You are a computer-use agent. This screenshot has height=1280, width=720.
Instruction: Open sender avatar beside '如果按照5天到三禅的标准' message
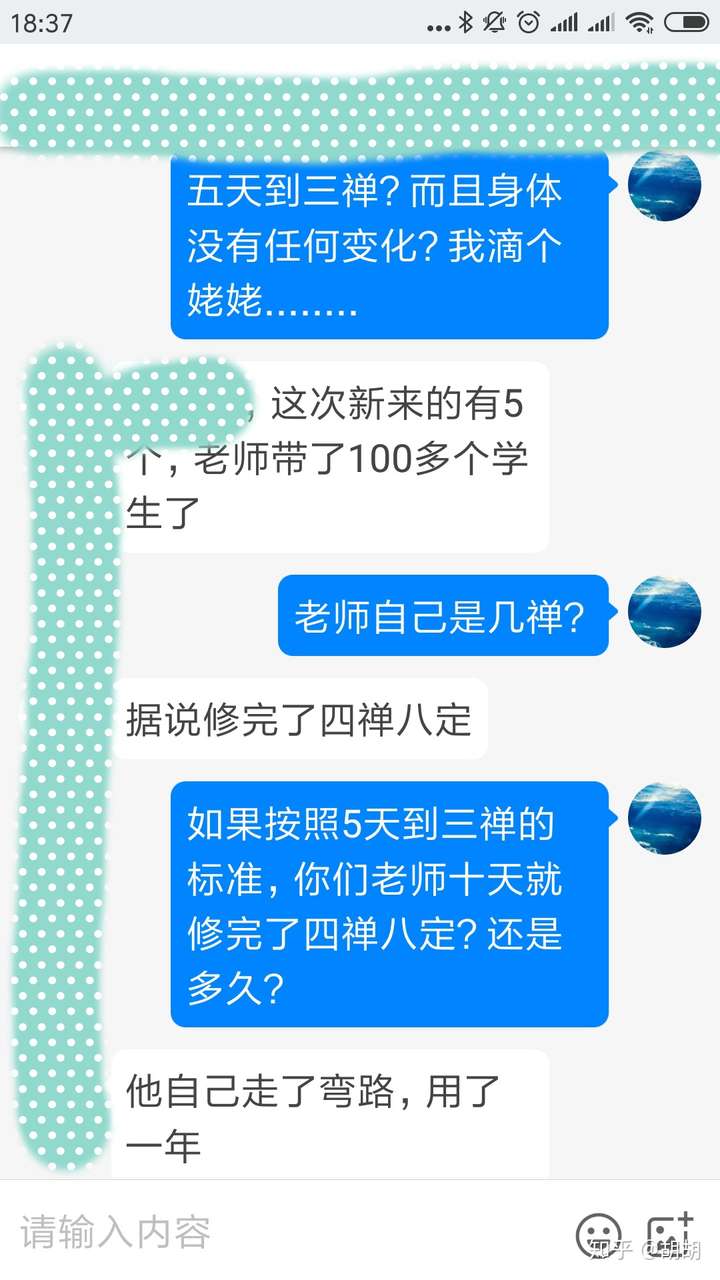(x=664, y=818)
